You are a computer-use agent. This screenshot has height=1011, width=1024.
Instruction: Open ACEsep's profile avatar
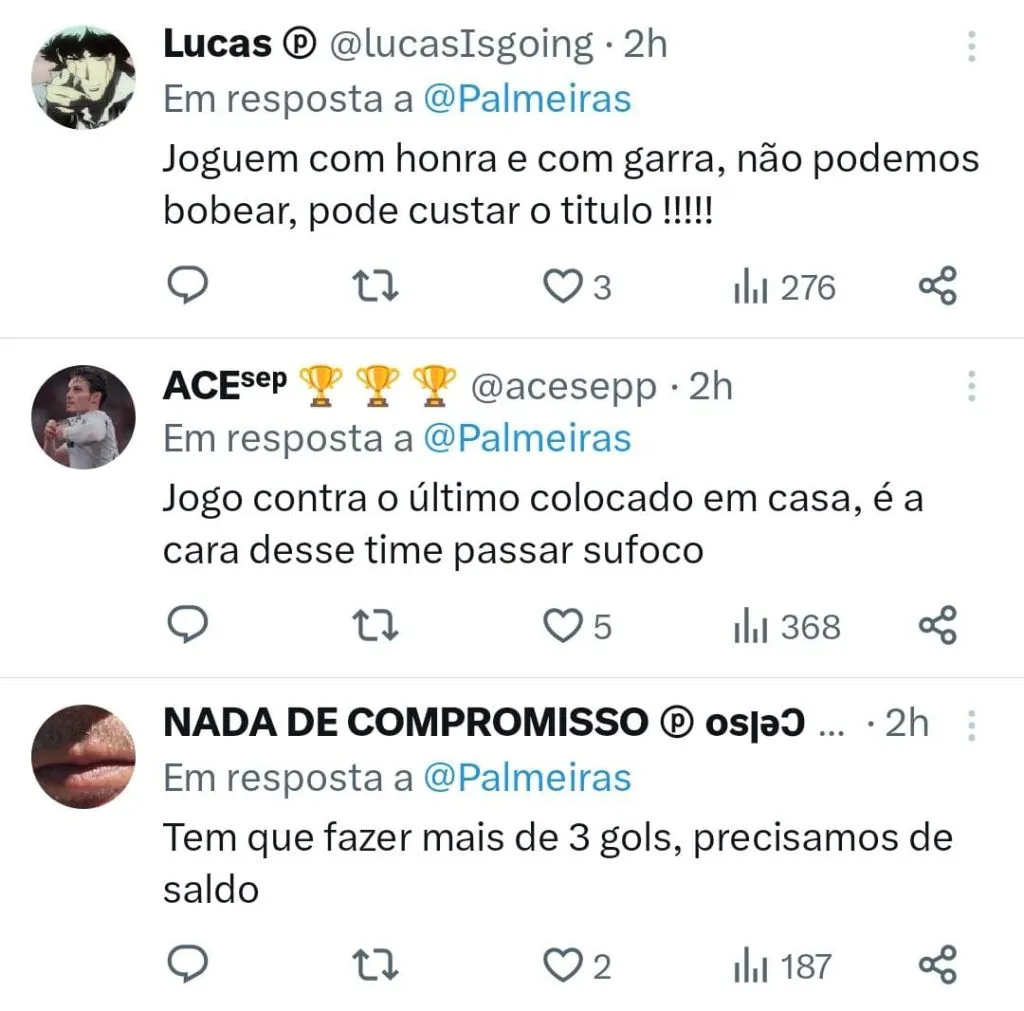click(83, 417)
